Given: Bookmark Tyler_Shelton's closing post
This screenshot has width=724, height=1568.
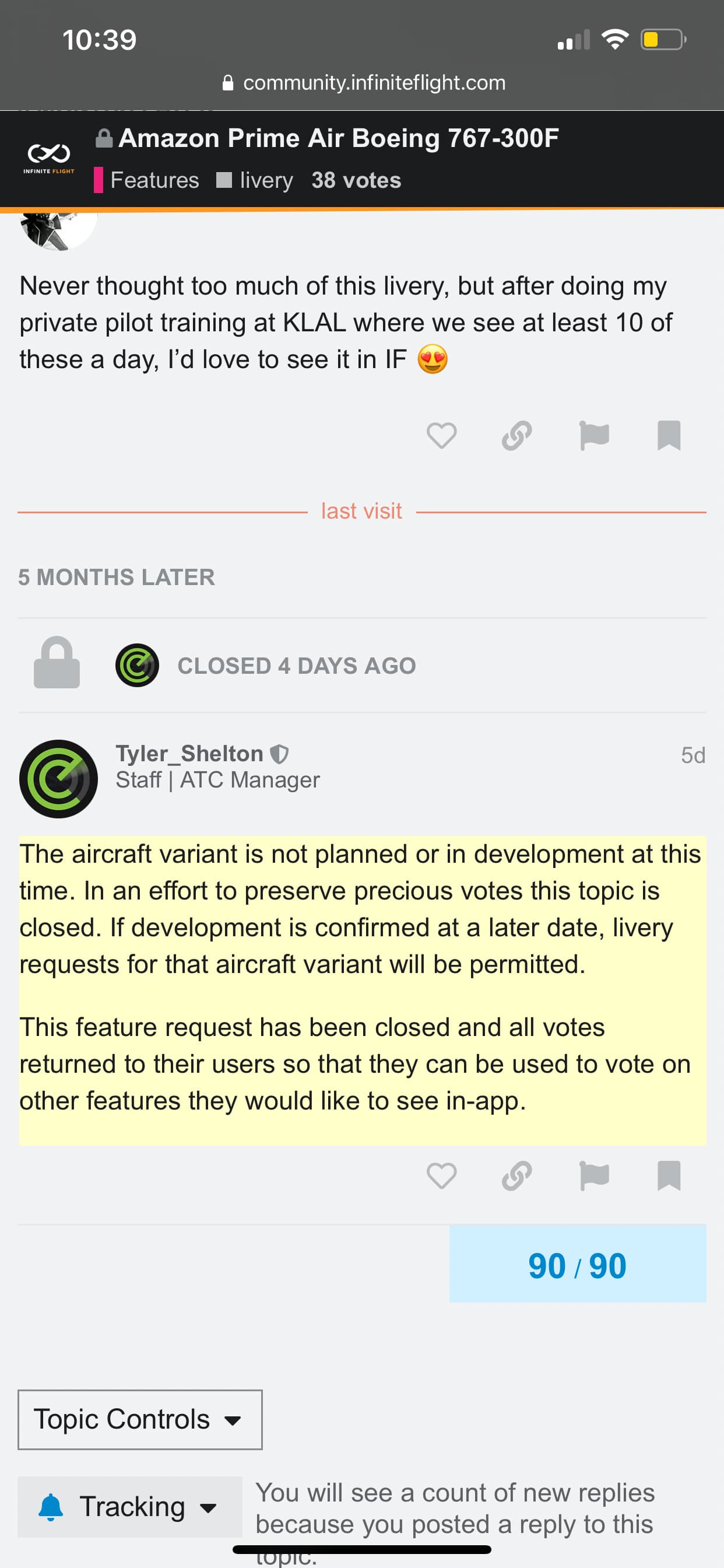Looking at the screenshot, I should [669, 1175].
